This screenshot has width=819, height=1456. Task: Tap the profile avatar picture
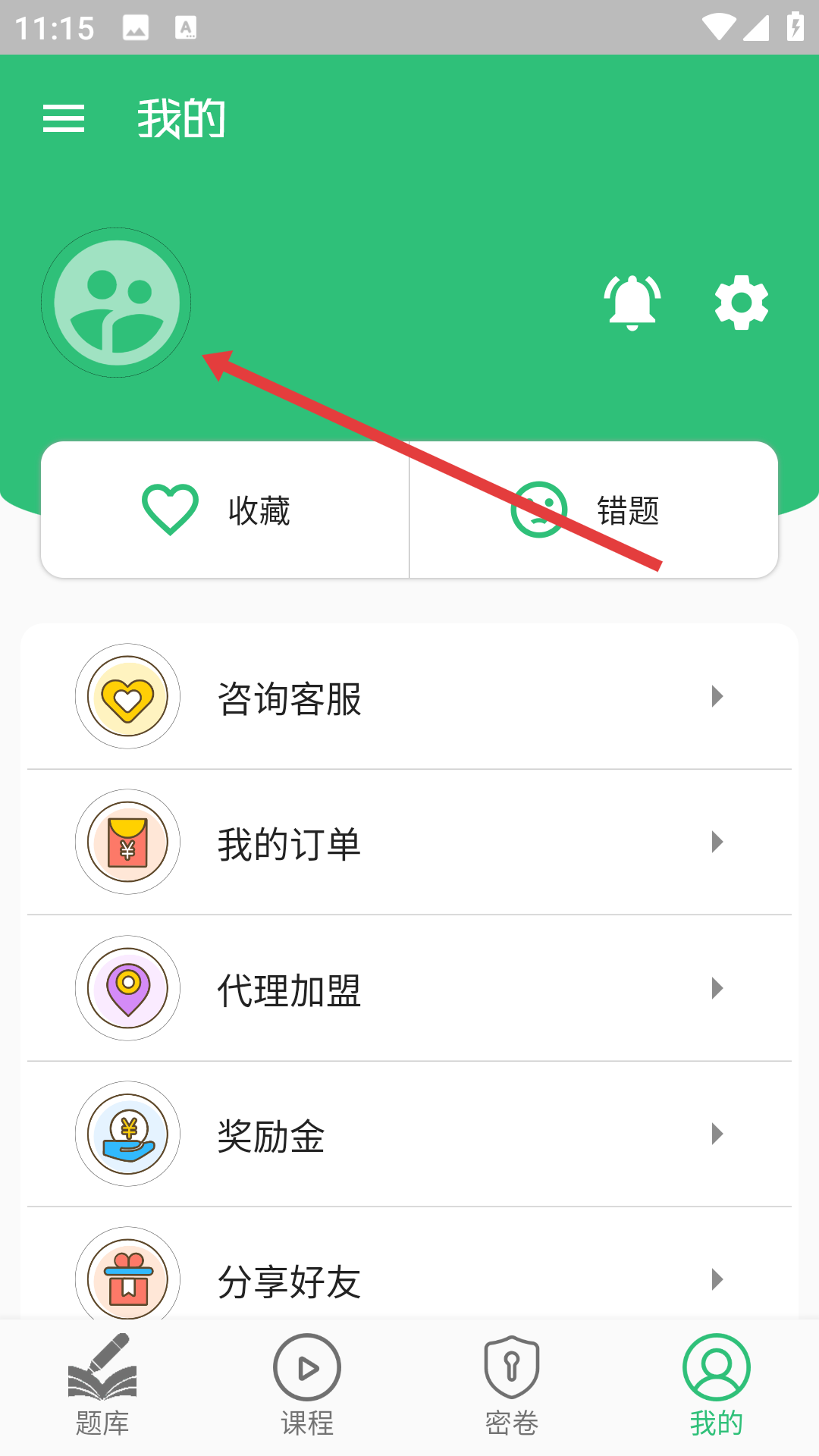pos(116,303)
